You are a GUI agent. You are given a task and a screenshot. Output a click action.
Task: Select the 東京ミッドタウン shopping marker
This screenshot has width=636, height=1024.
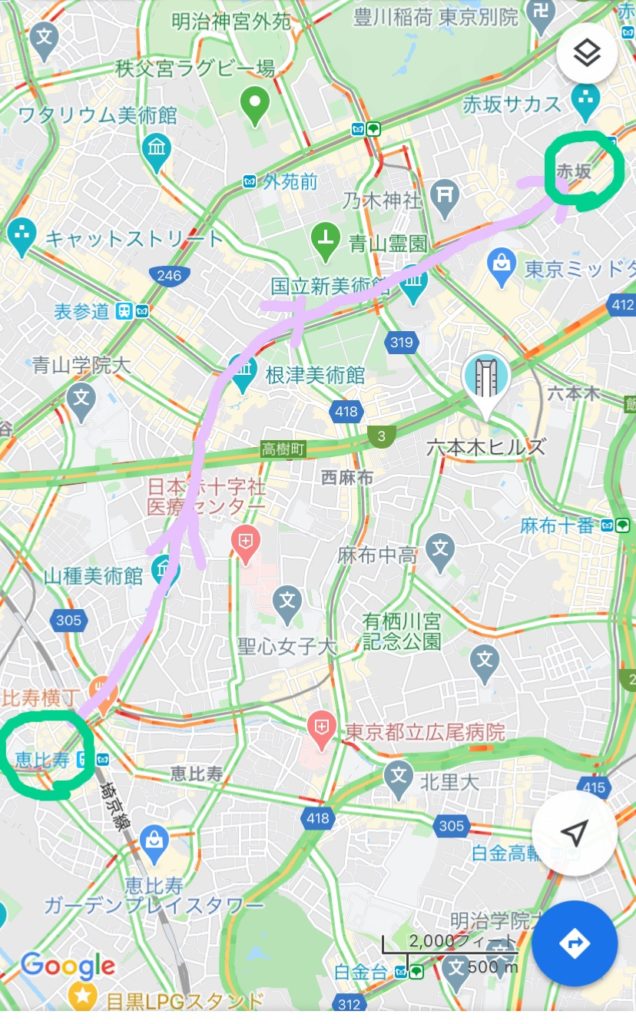click(x=500, y=266)
